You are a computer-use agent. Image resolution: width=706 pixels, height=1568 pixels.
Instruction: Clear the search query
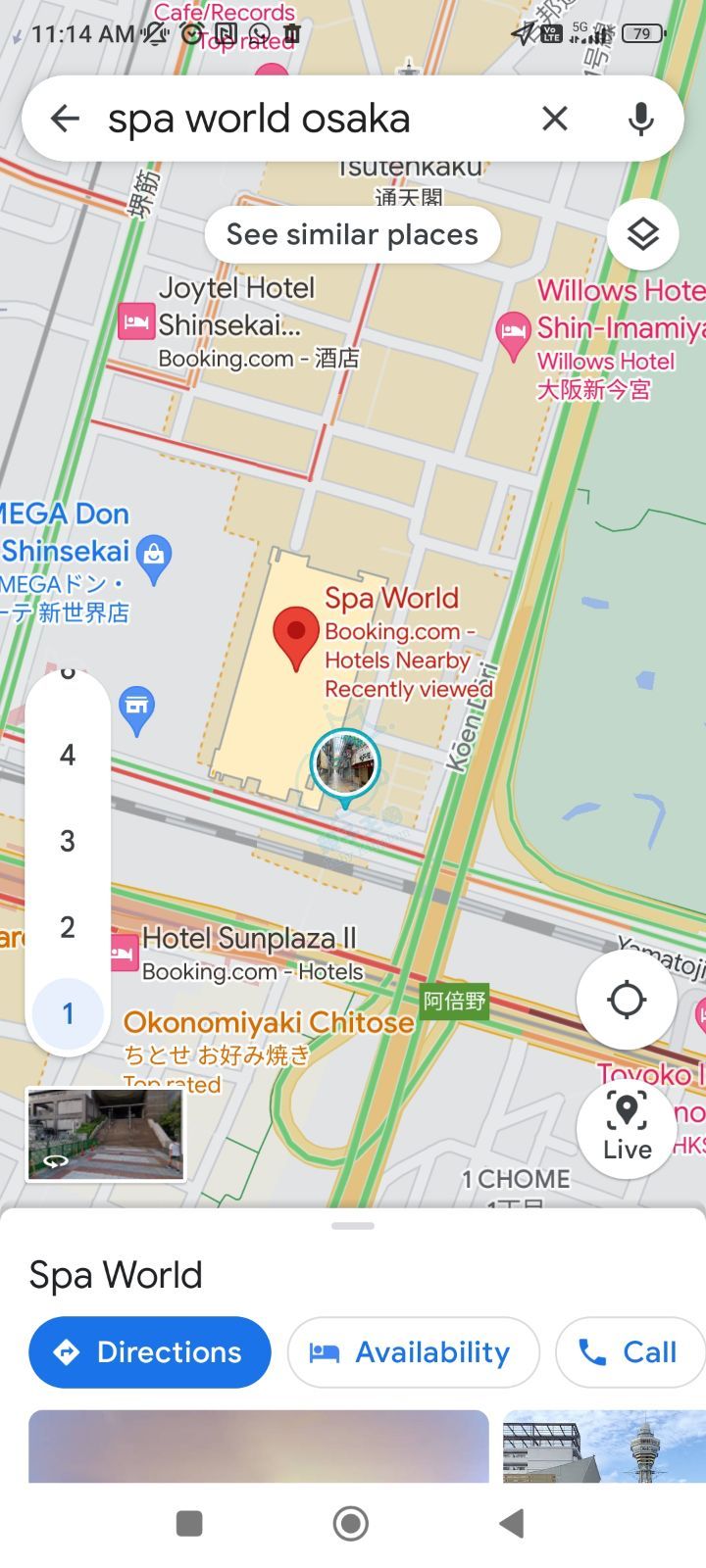point(555,119)
